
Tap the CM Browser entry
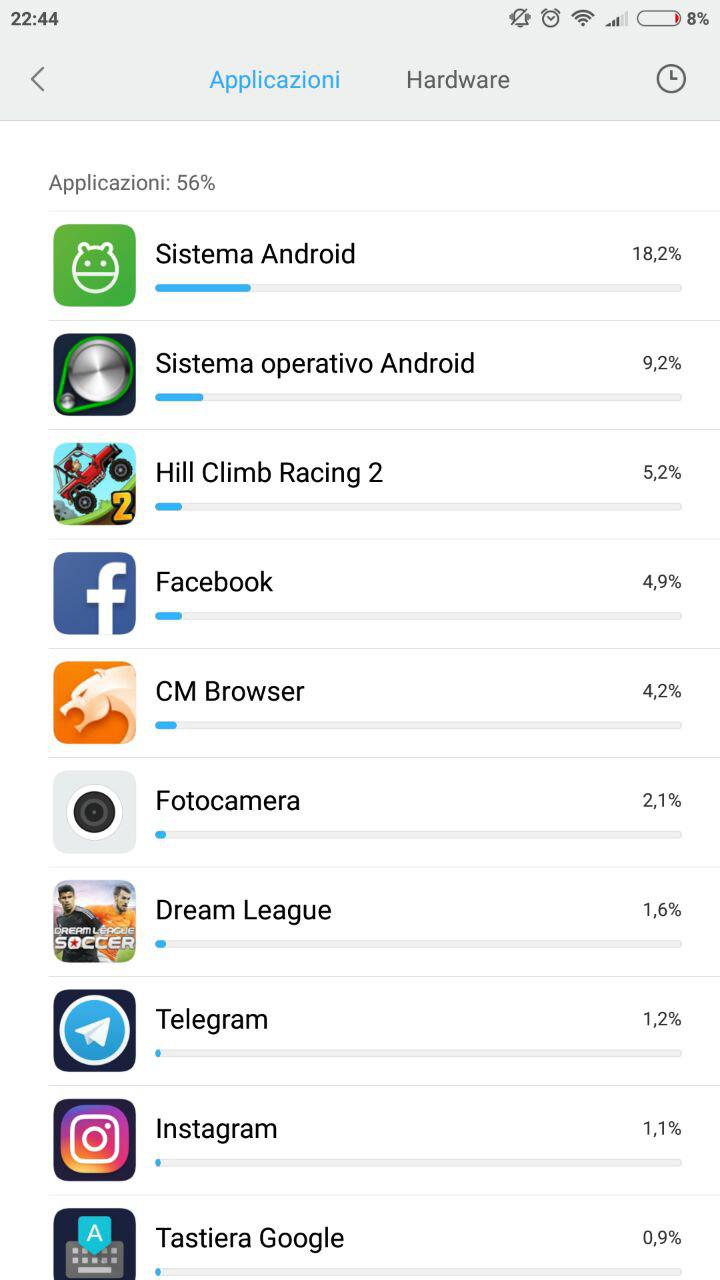coord(384,703)
